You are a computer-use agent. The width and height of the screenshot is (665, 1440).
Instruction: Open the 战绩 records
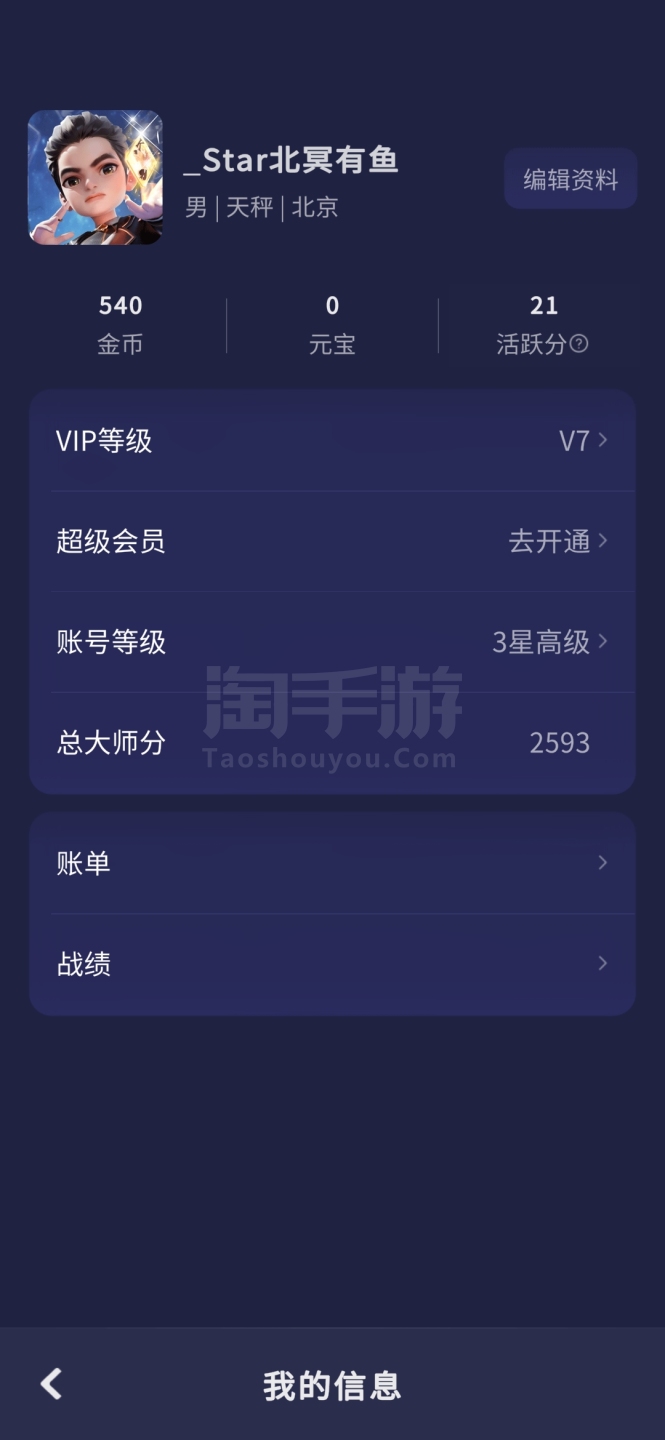[x=332, y=964]
